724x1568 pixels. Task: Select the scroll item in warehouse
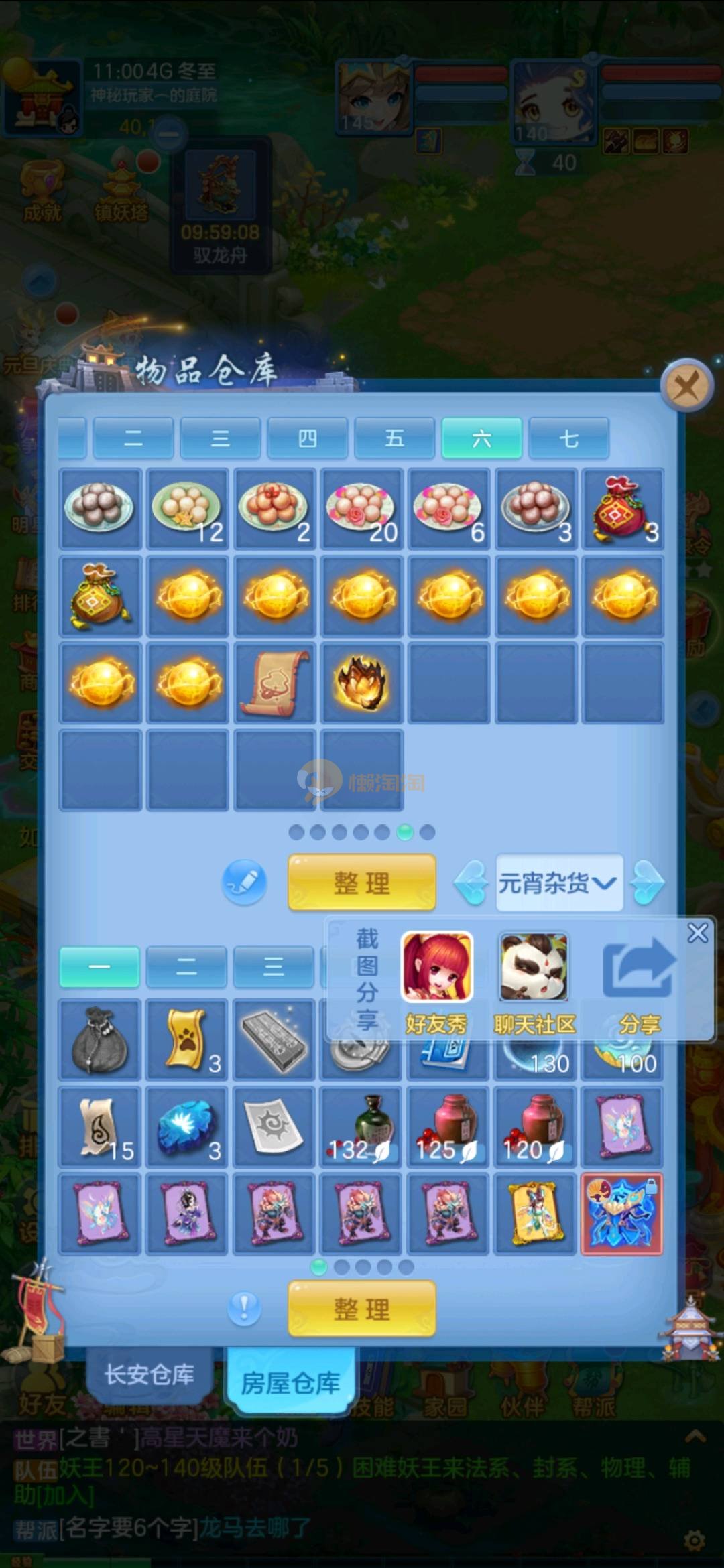click(x=275, y=683)
